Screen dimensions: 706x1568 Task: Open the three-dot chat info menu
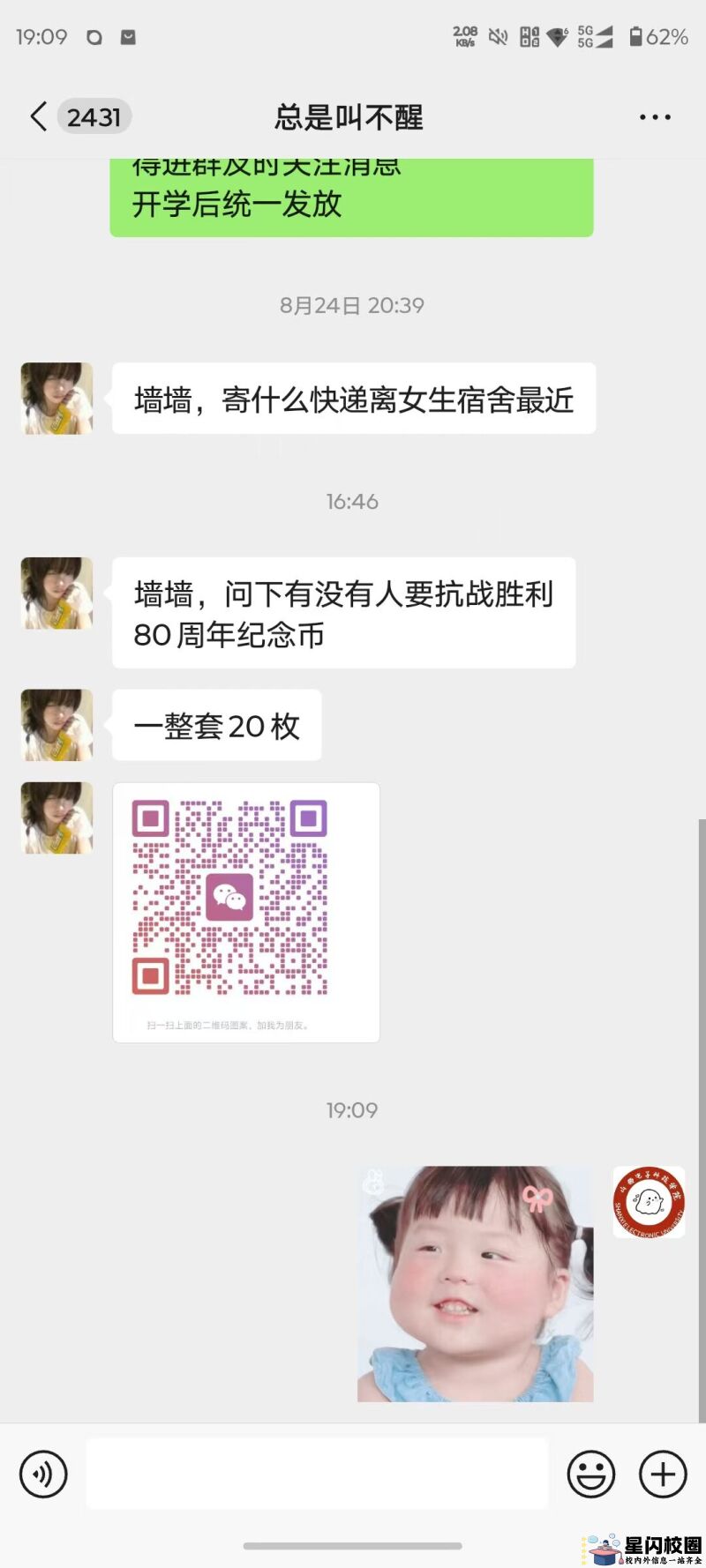[655, 117]
